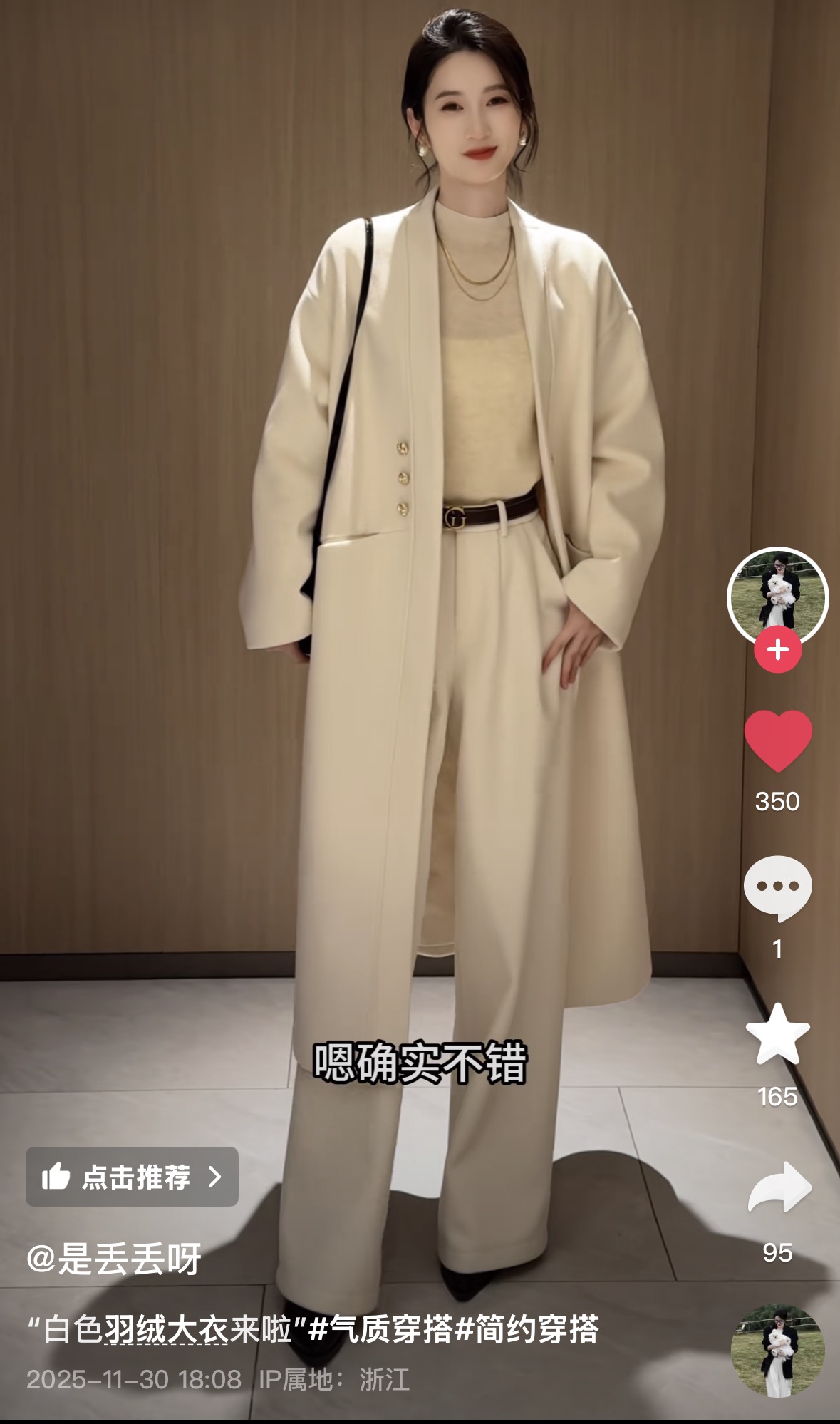The height and width of the screenshot is (1424, 840).
Task: Follow the creator with the plus button
Action: click(777, 649)
